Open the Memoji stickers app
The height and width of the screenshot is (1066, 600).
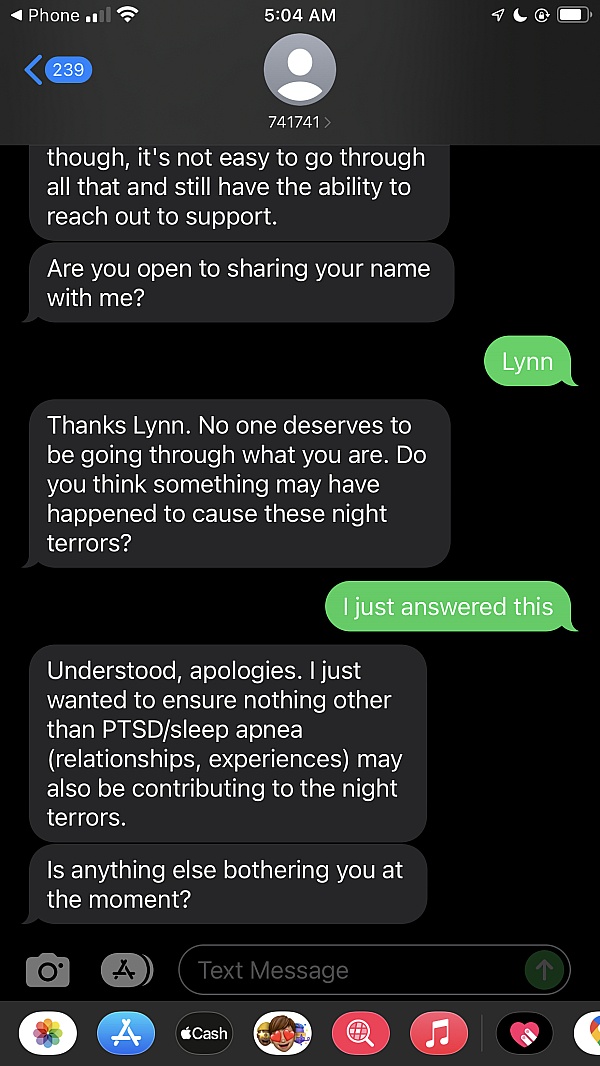[x=283, y=1033]
